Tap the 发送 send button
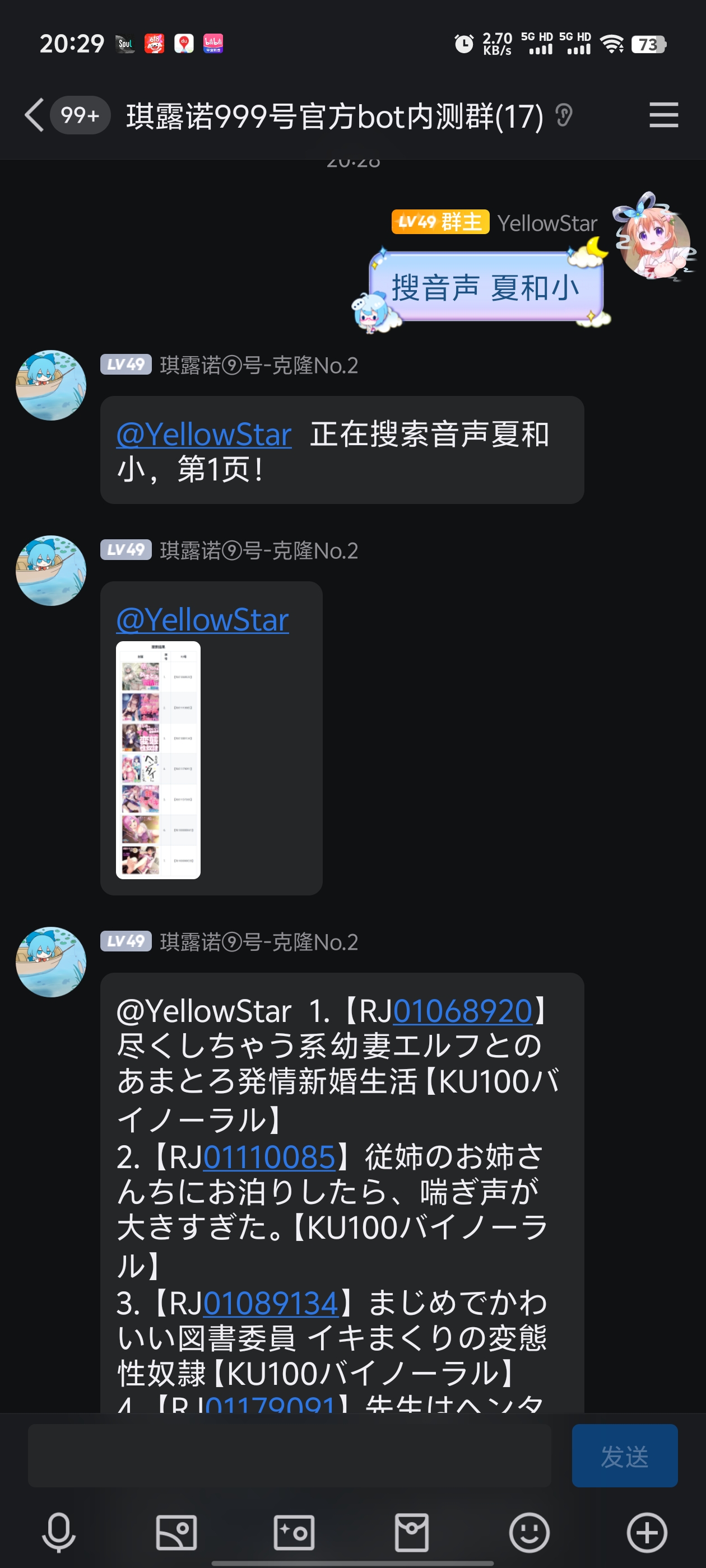706x1568 pixels. pos(624,1455)
